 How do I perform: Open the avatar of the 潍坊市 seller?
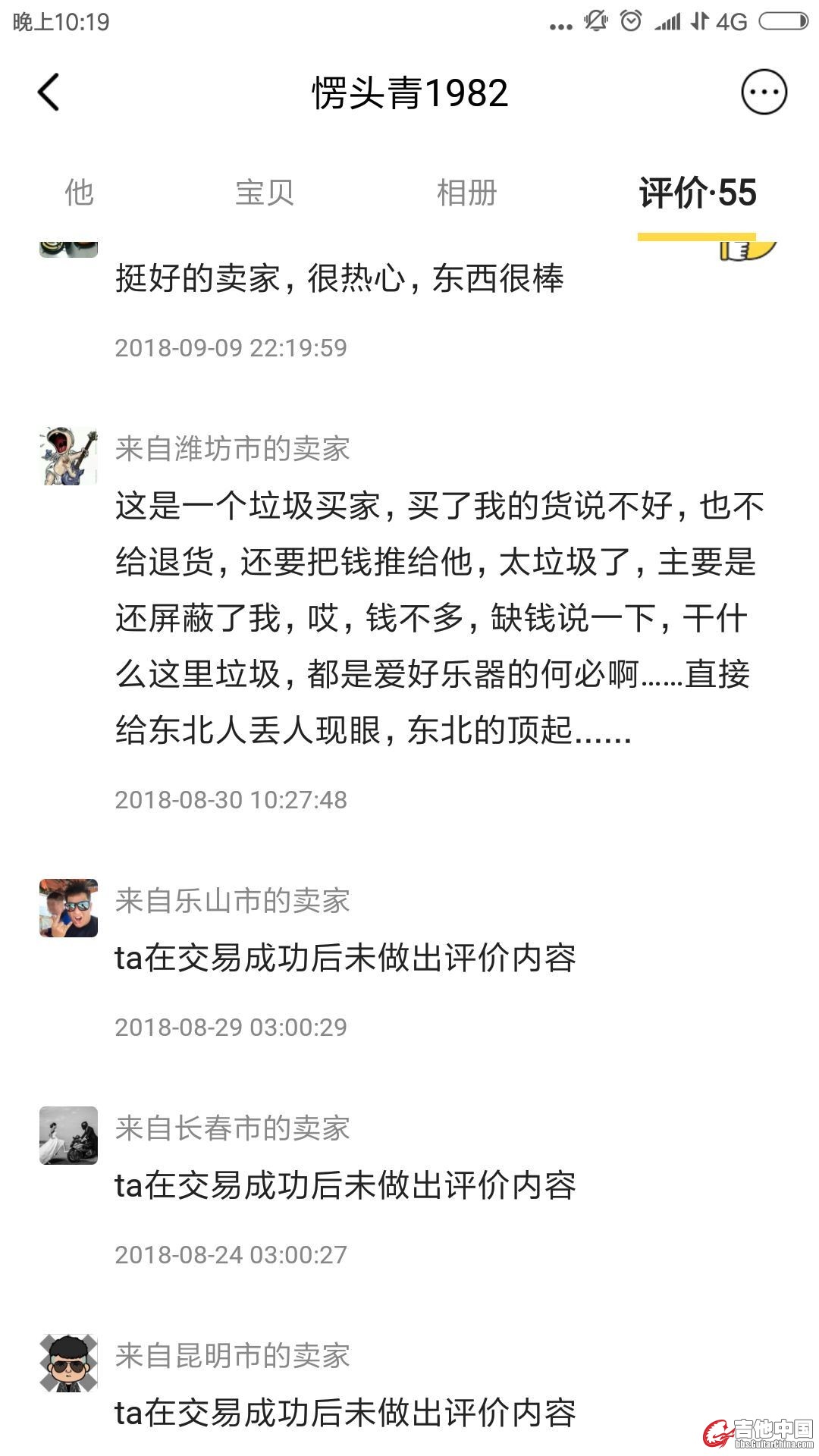point(68,456)
